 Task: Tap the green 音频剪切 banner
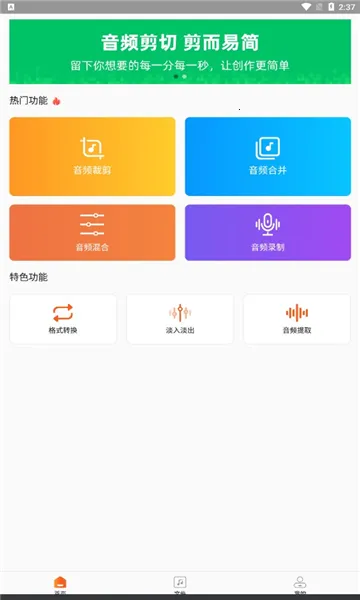point(180,52)
